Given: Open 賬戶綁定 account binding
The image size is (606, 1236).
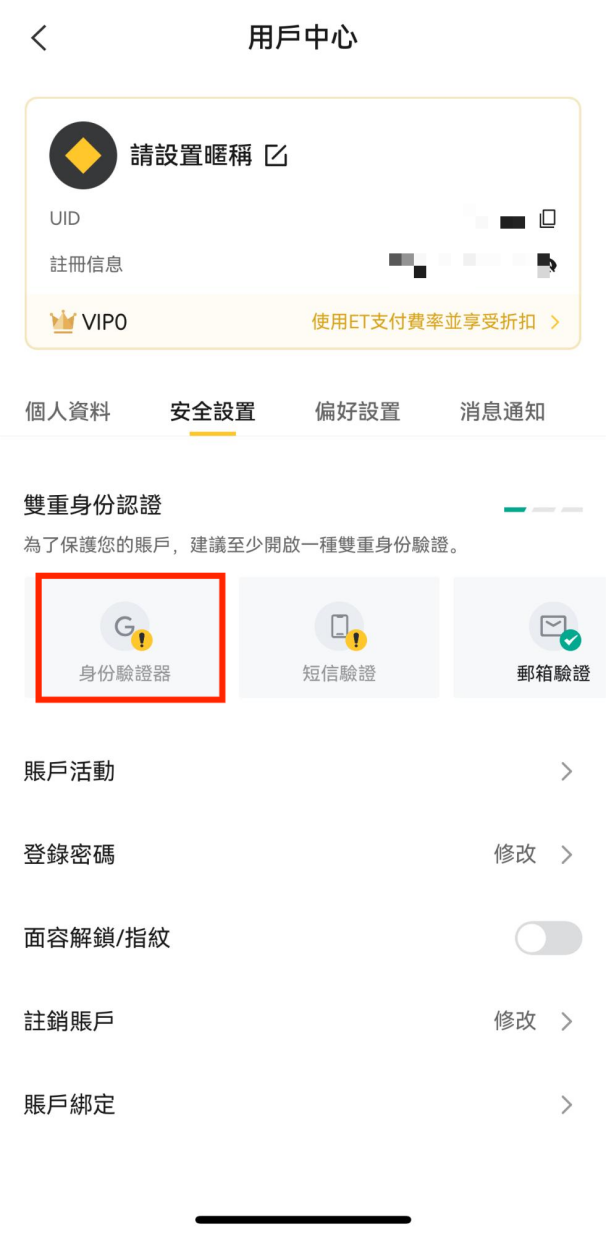Looking at the screenshot, I should point(303,1104).
